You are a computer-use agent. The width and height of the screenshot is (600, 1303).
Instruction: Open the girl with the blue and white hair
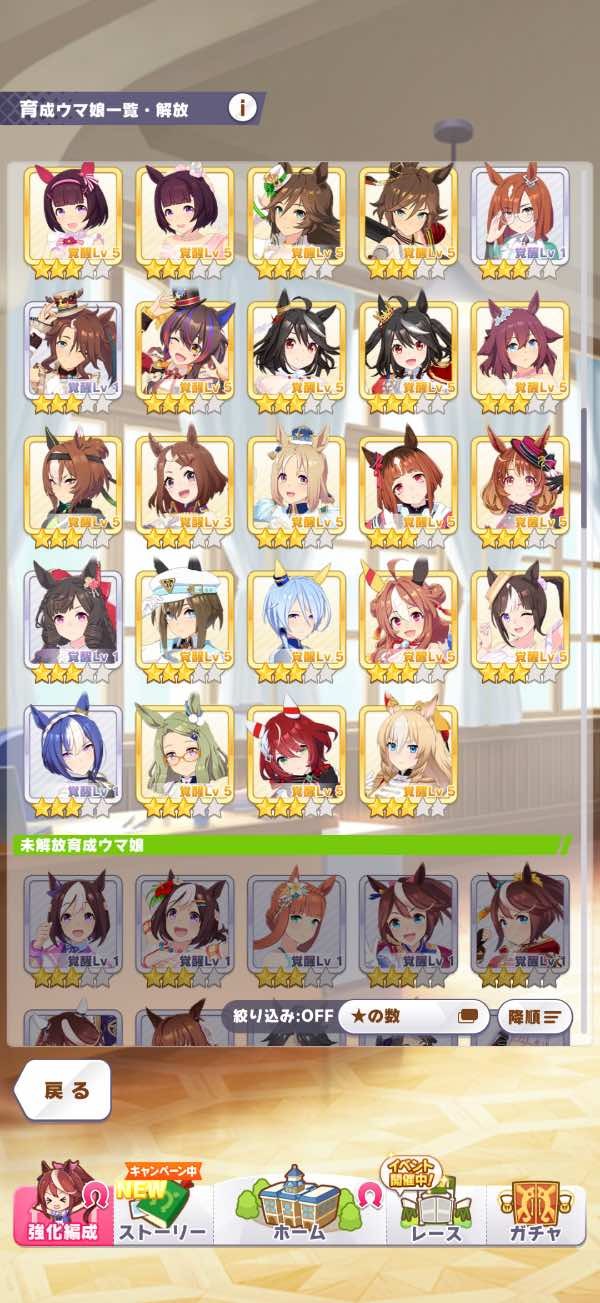pos(72,755)
